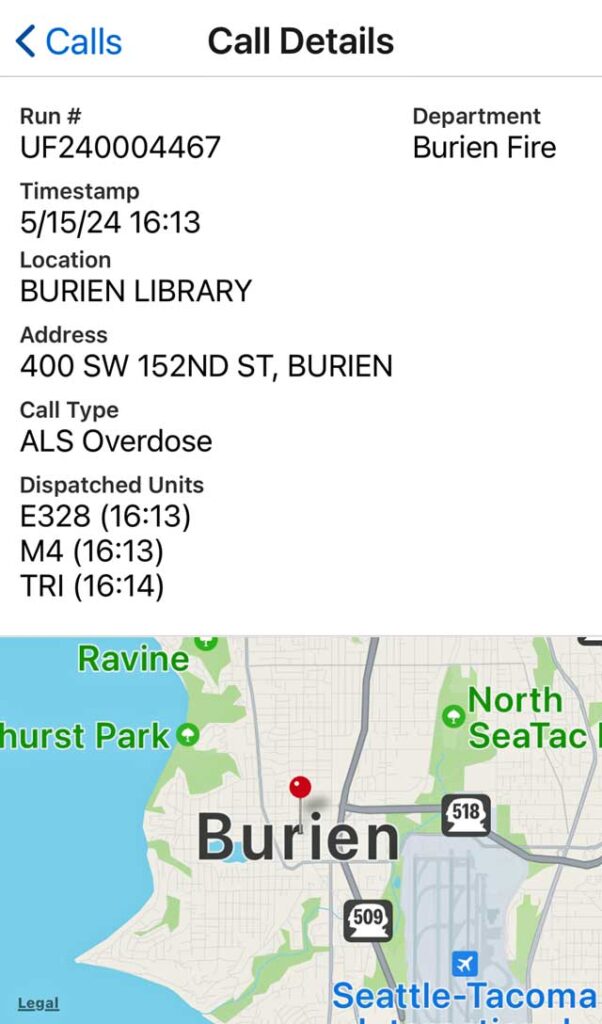
Task: Open the Legal link on map
Action: point(39,1004)
